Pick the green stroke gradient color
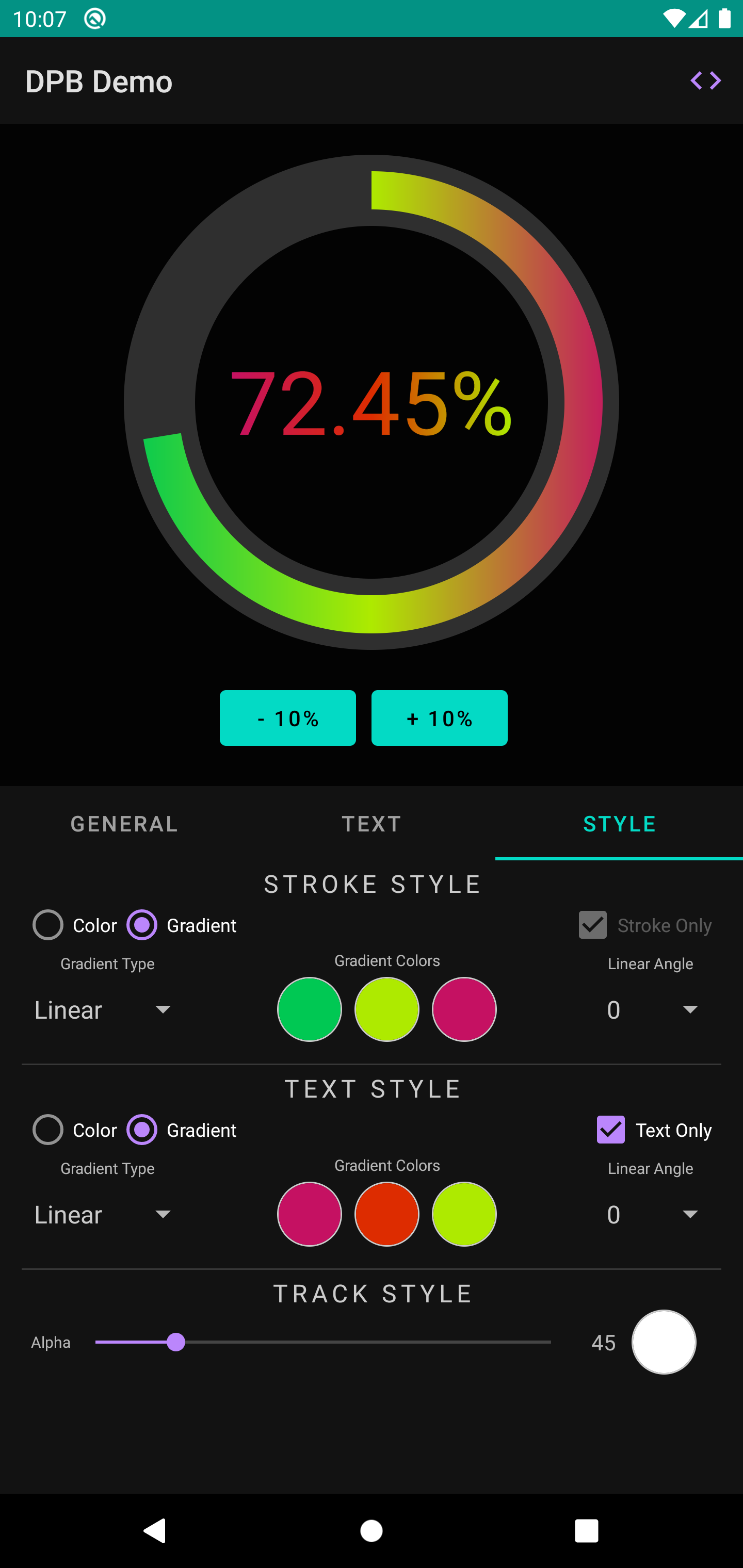Viewport: 743px width, 1568px height. click(310, 1010)
